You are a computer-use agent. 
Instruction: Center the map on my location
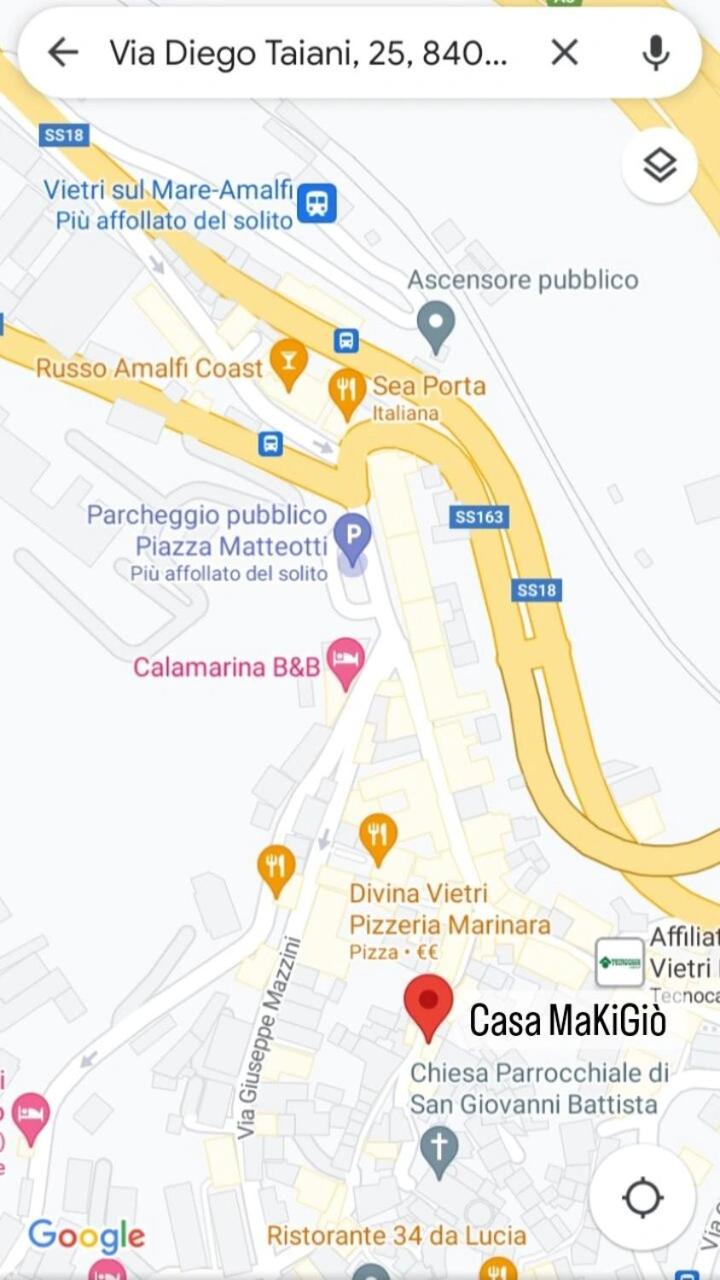(643, 1196)
